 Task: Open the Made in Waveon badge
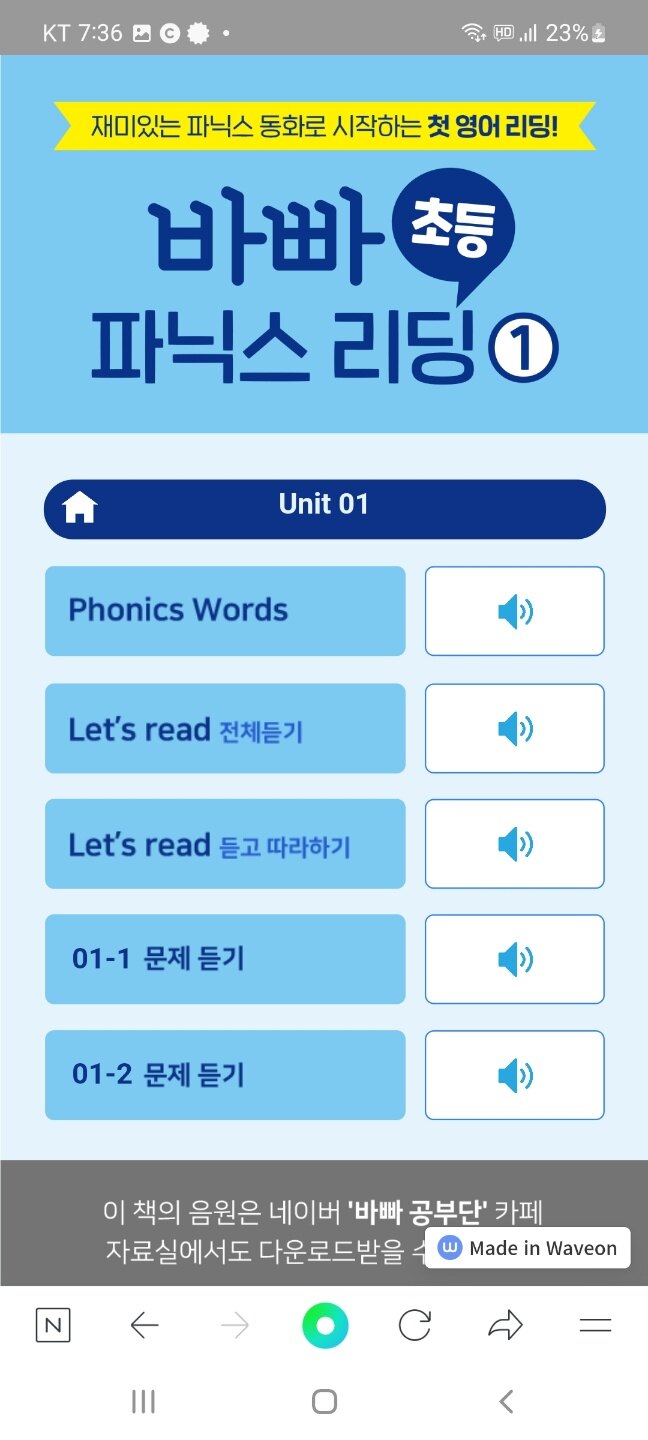[528, 1248]
